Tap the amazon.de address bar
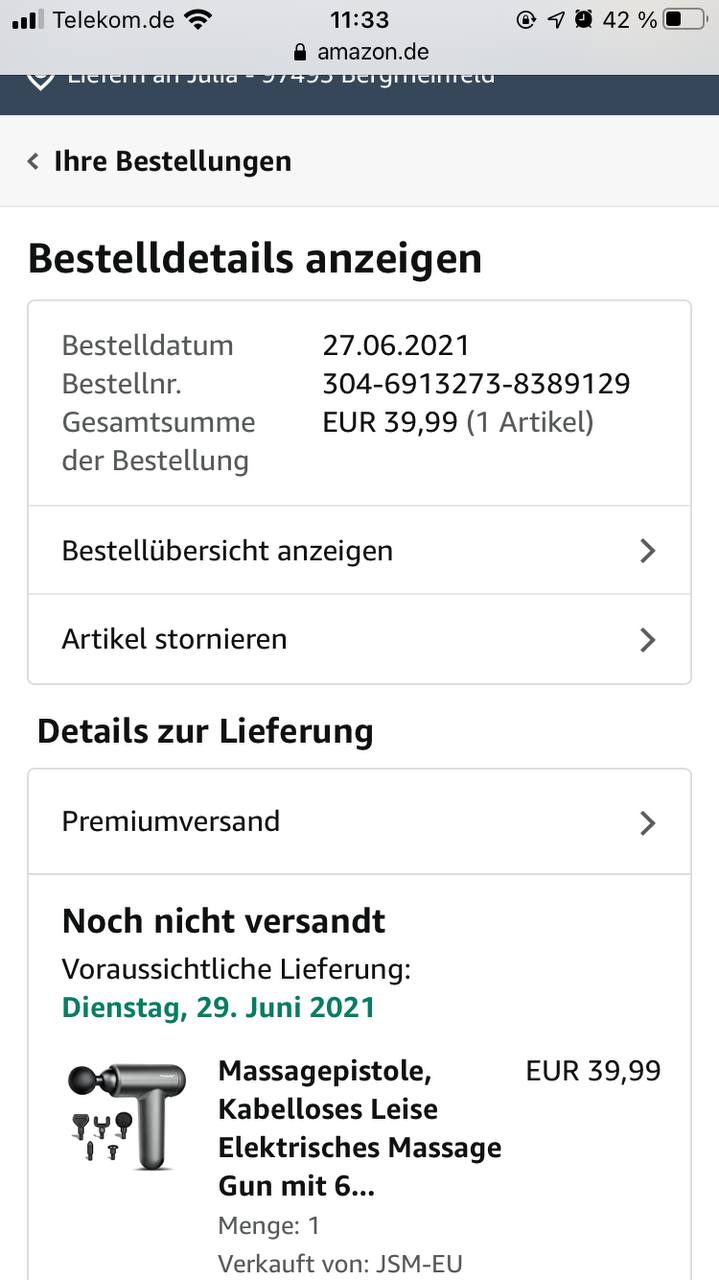 (x=360, y=52)
